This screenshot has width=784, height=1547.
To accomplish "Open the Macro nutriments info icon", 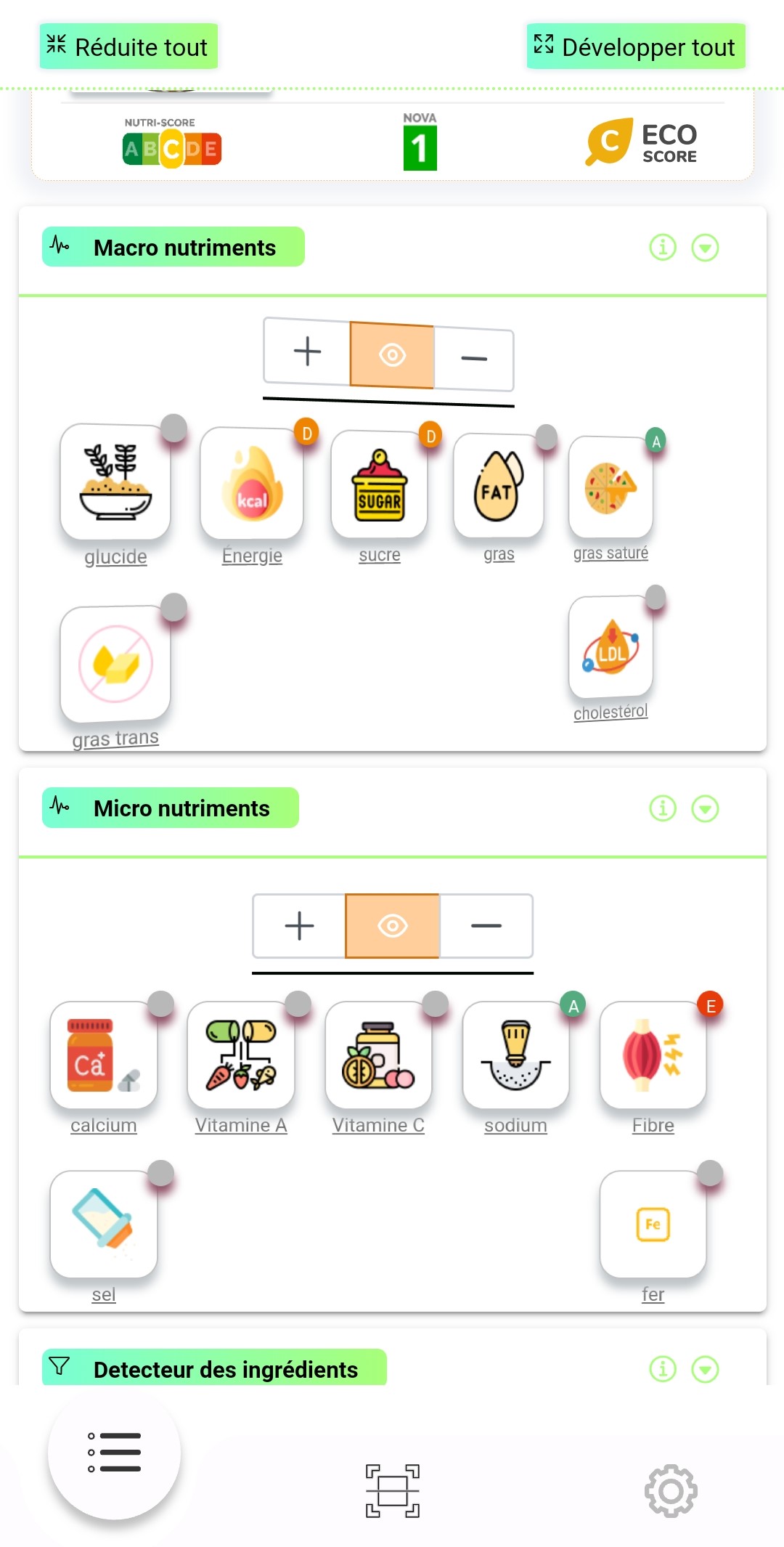I will (x=662, y=248).
